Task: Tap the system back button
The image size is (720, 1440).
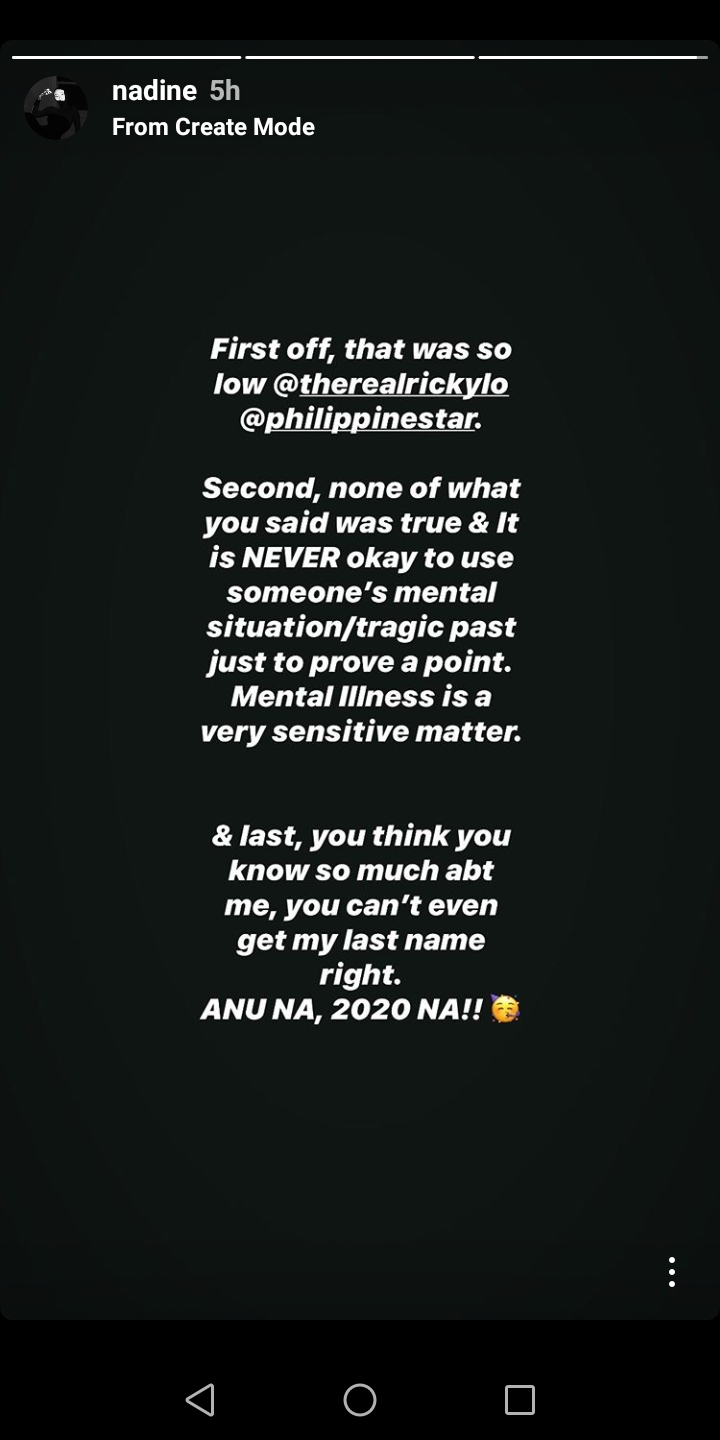Action: pos(200,1399)
